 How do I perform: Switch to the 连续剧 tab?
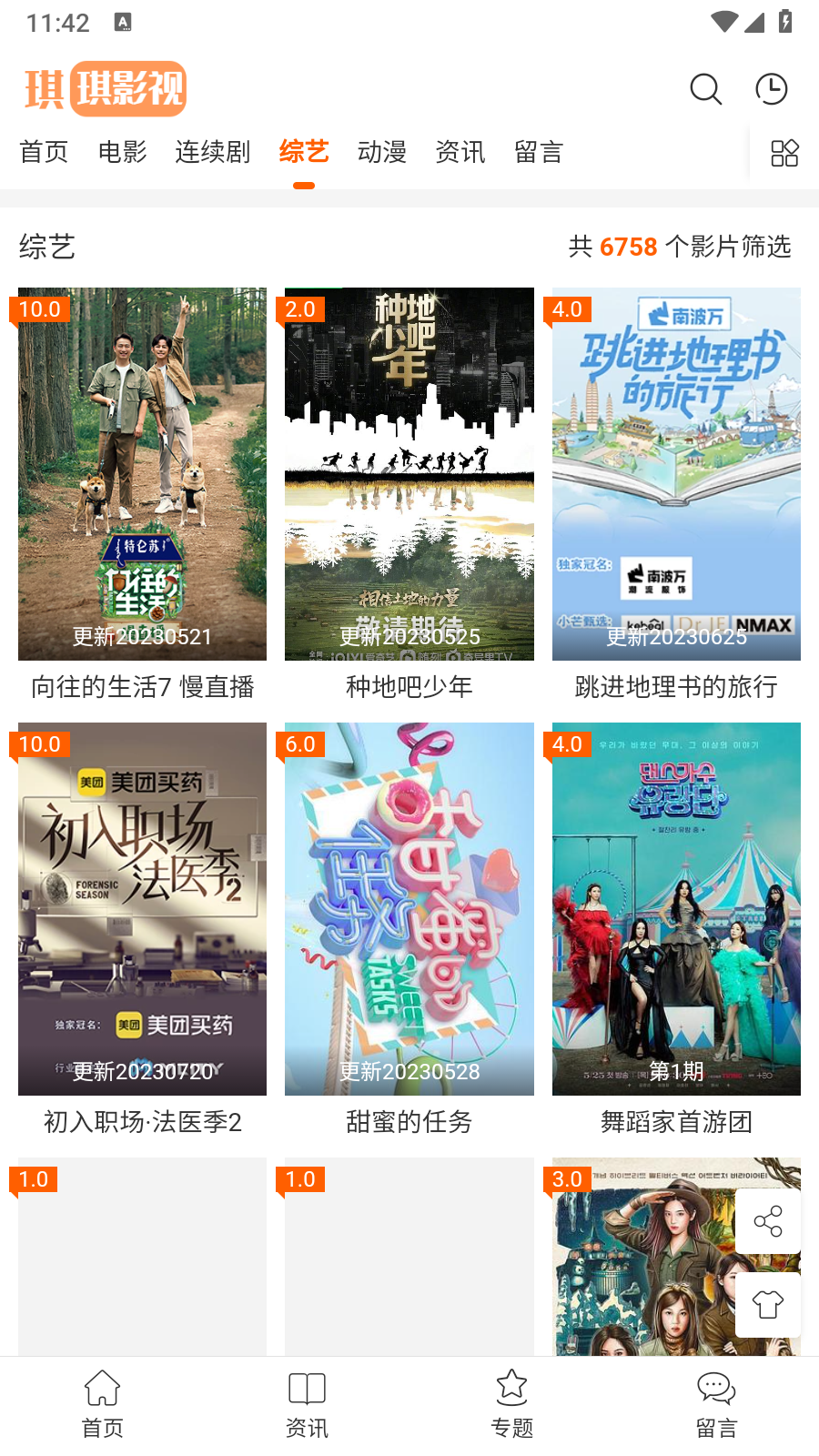pos(212,152)
